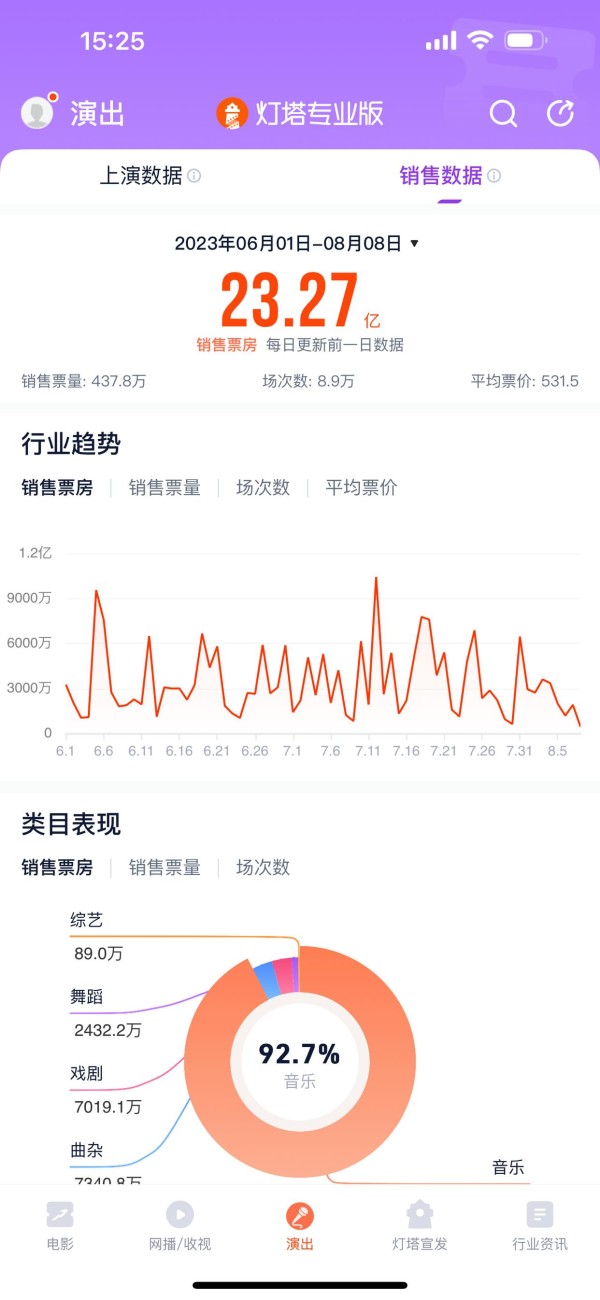The image size is (600, 1300).
Task: Open 网播/收视 bottom tab
Action: [180, 1226]
